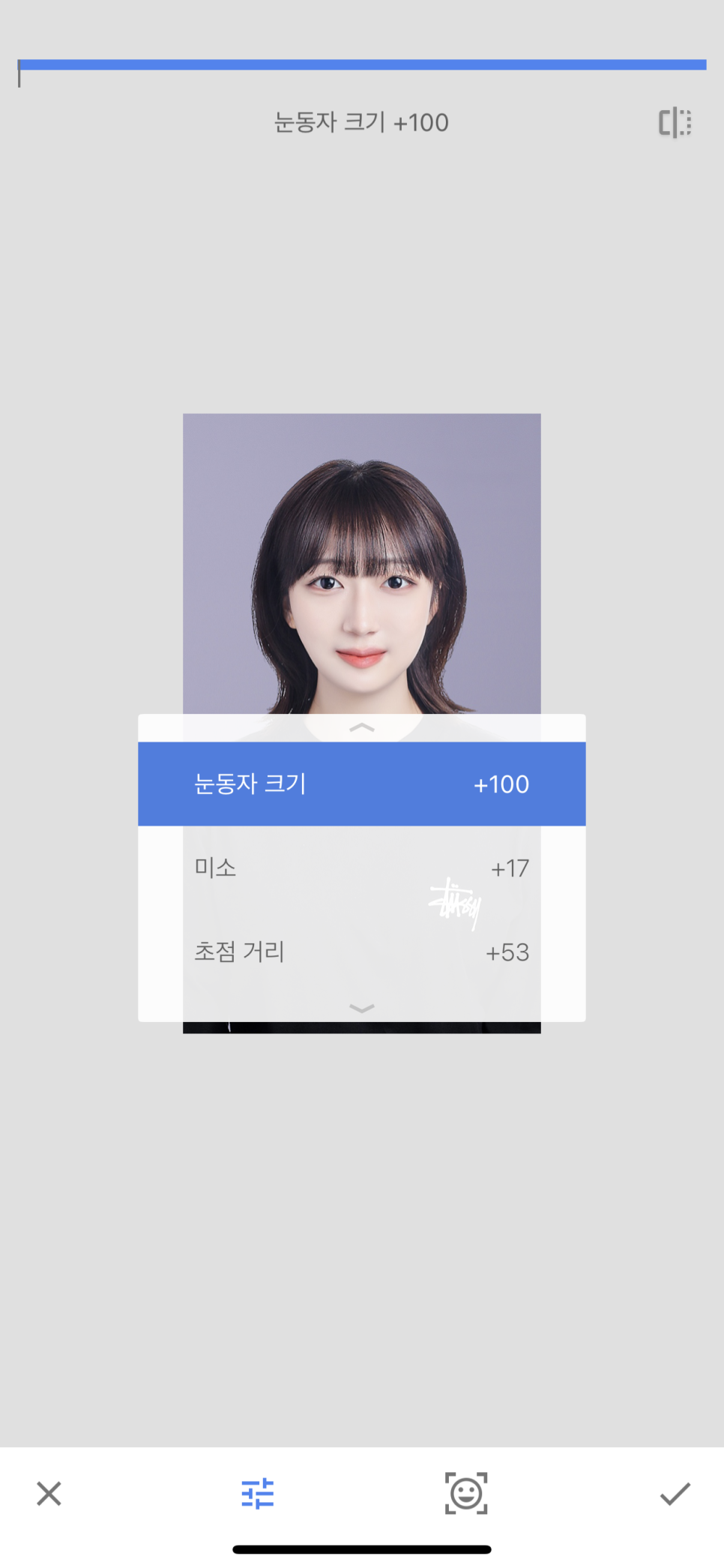Tap the up chevron in the options list
The width and height of the screenshot is (724, 1568).
point(362,727)
